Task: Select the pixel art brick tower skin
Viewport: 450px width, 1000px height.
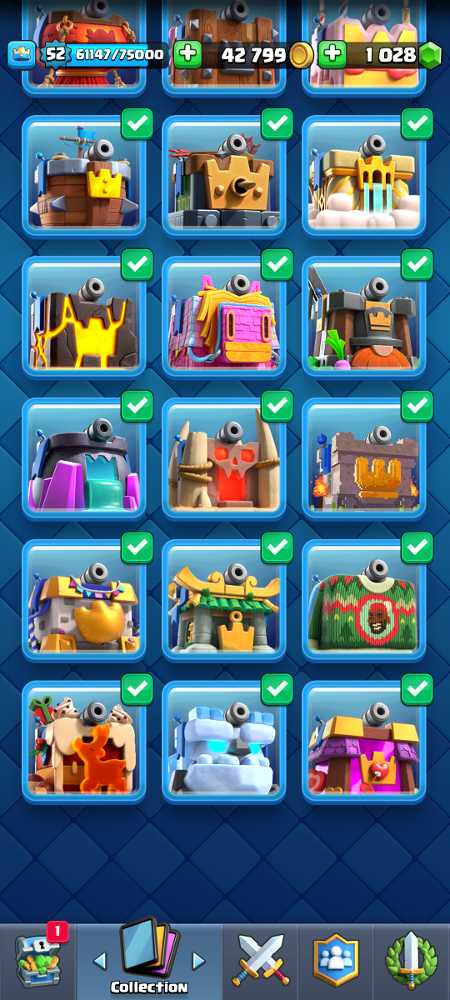Action: click(364, 458)
